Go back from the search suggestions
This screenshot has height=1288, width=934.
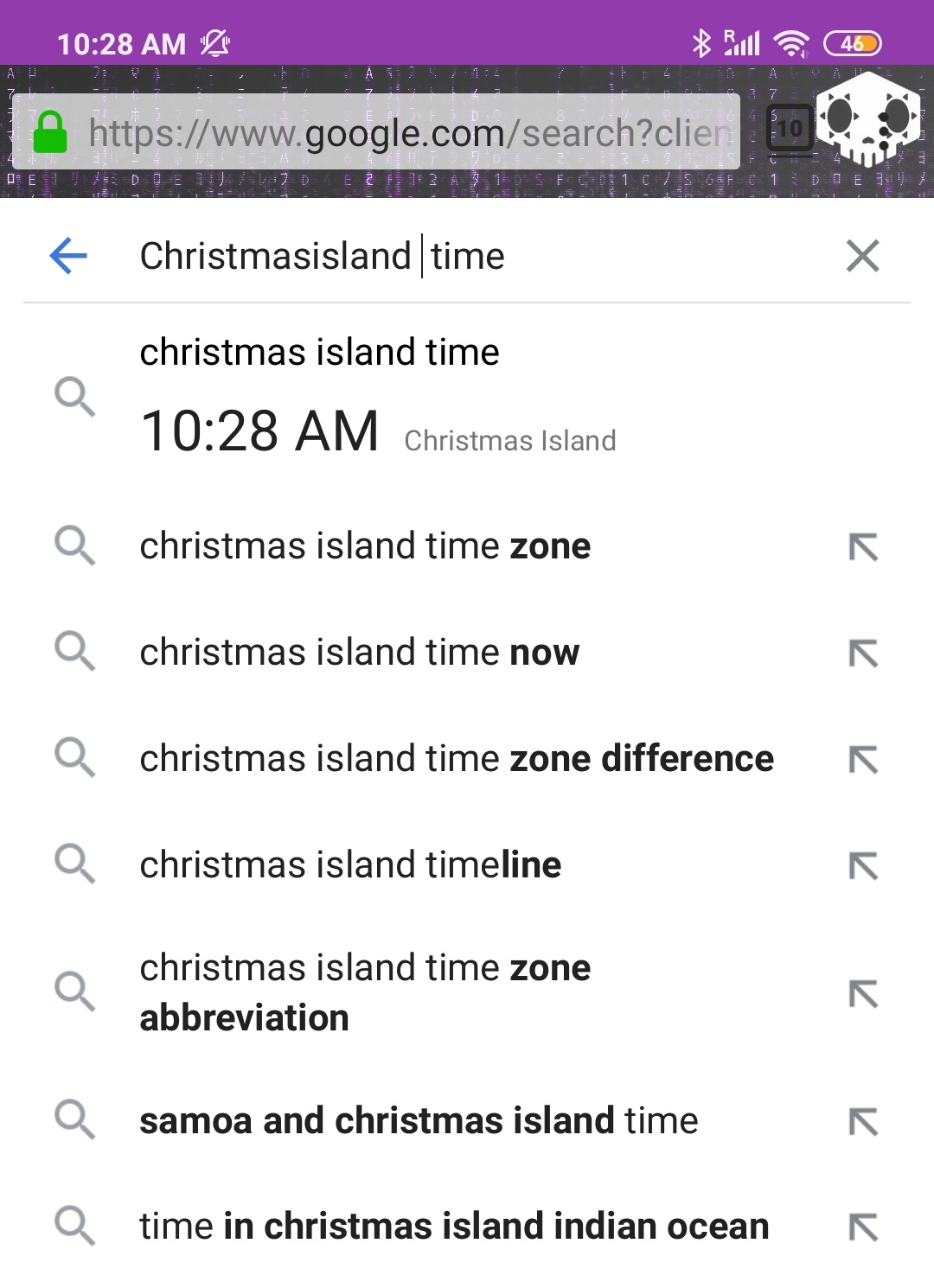(x=69, y=256)
